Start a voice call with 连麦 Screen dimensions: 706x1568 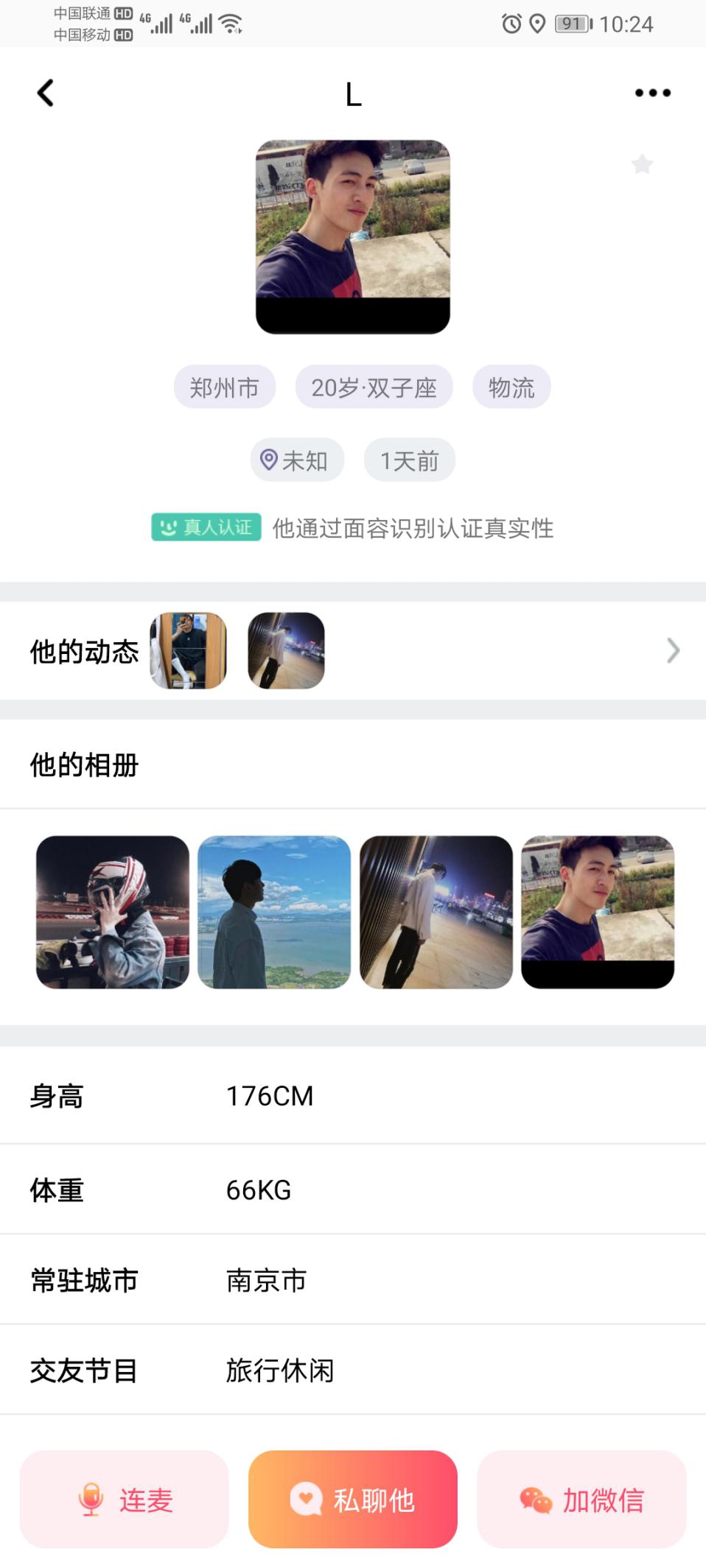(124, 1499)
